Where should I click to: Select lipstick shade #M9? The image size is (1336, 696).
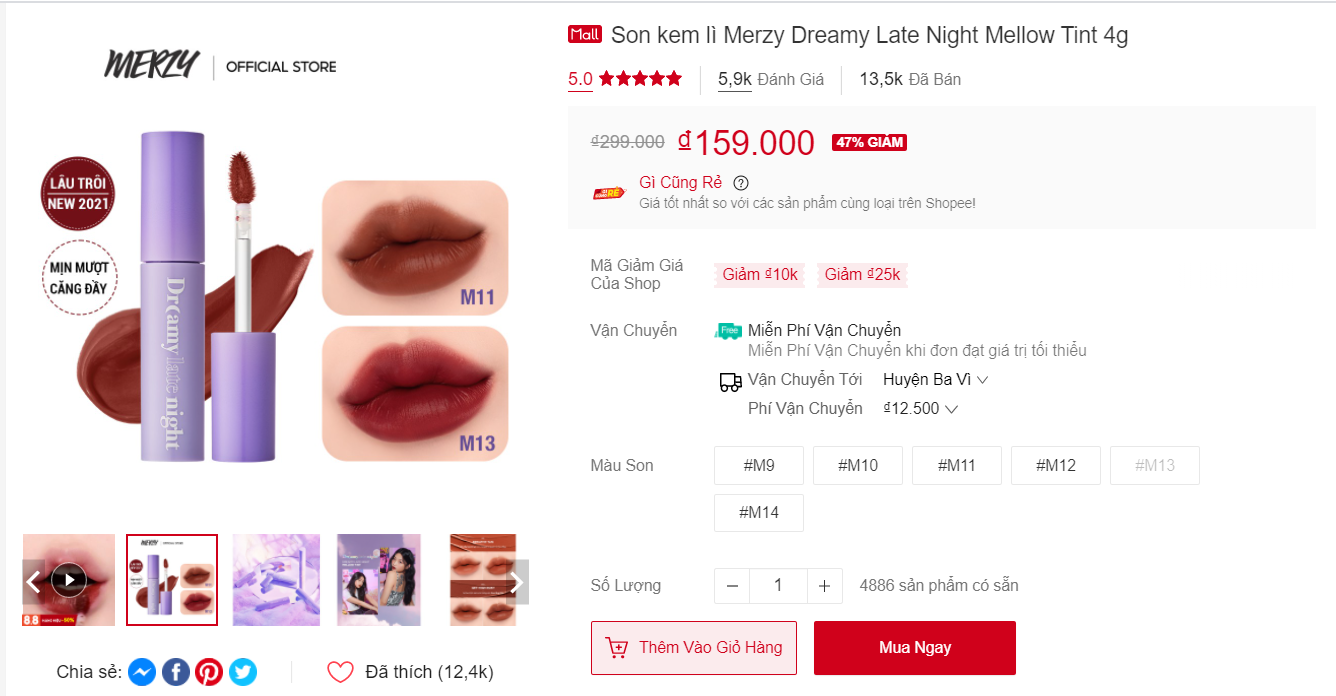(758, 466)
